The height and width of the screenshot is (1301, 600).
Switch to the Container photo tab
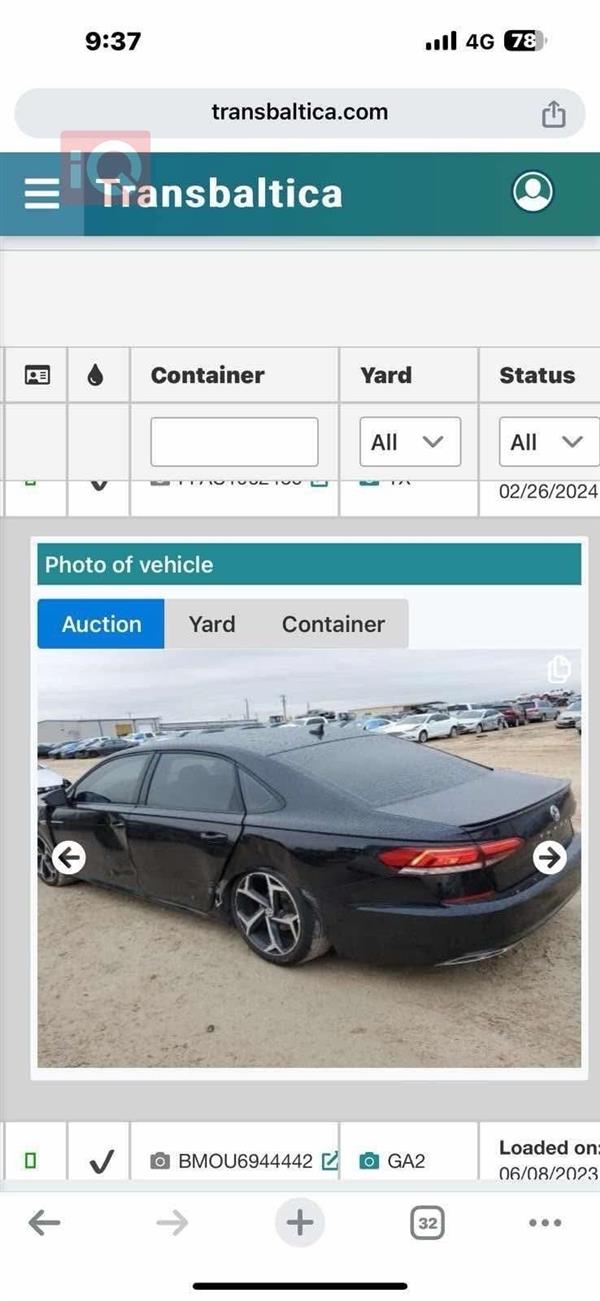[x=333, y=624]
